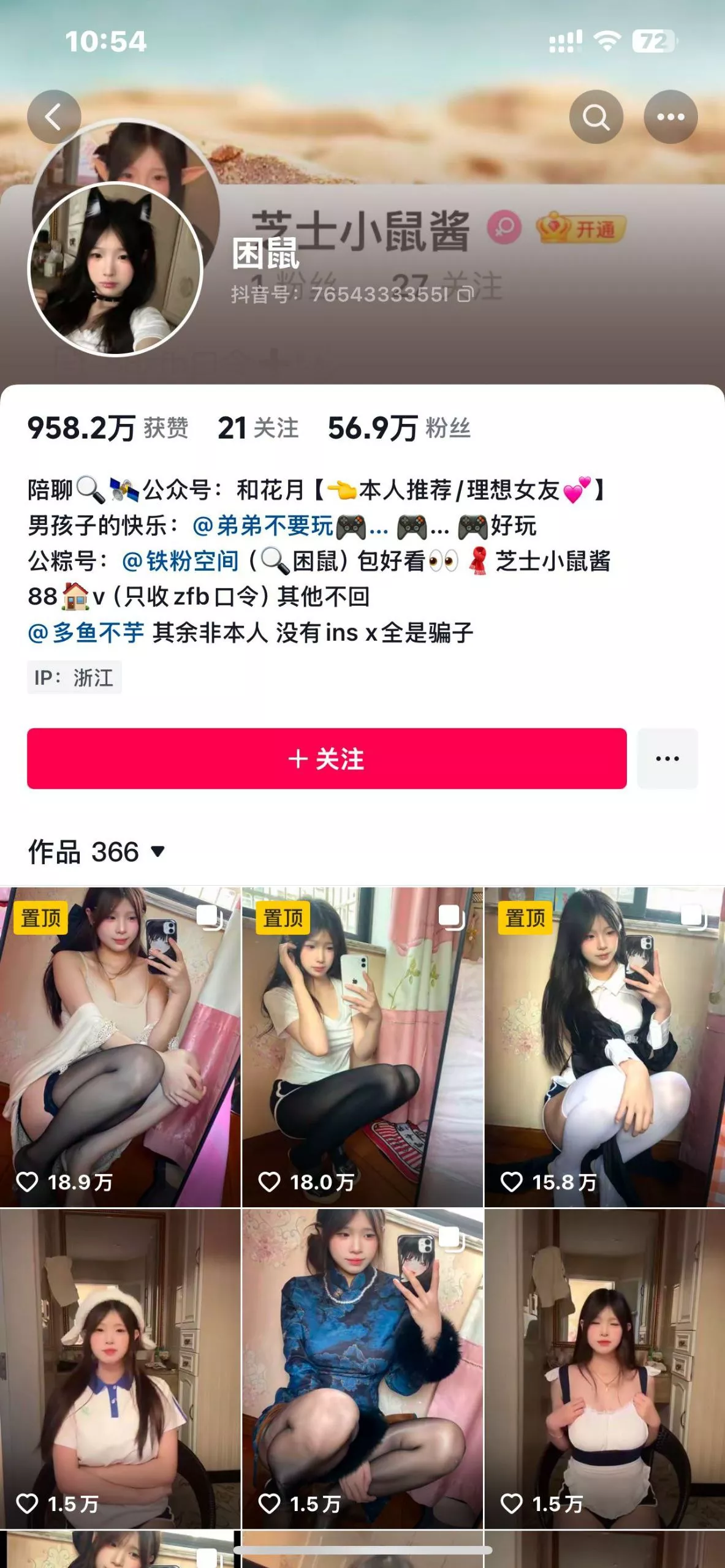View the 21 关注 following list
Screen dimensions: 725x1568
point(258,428)
